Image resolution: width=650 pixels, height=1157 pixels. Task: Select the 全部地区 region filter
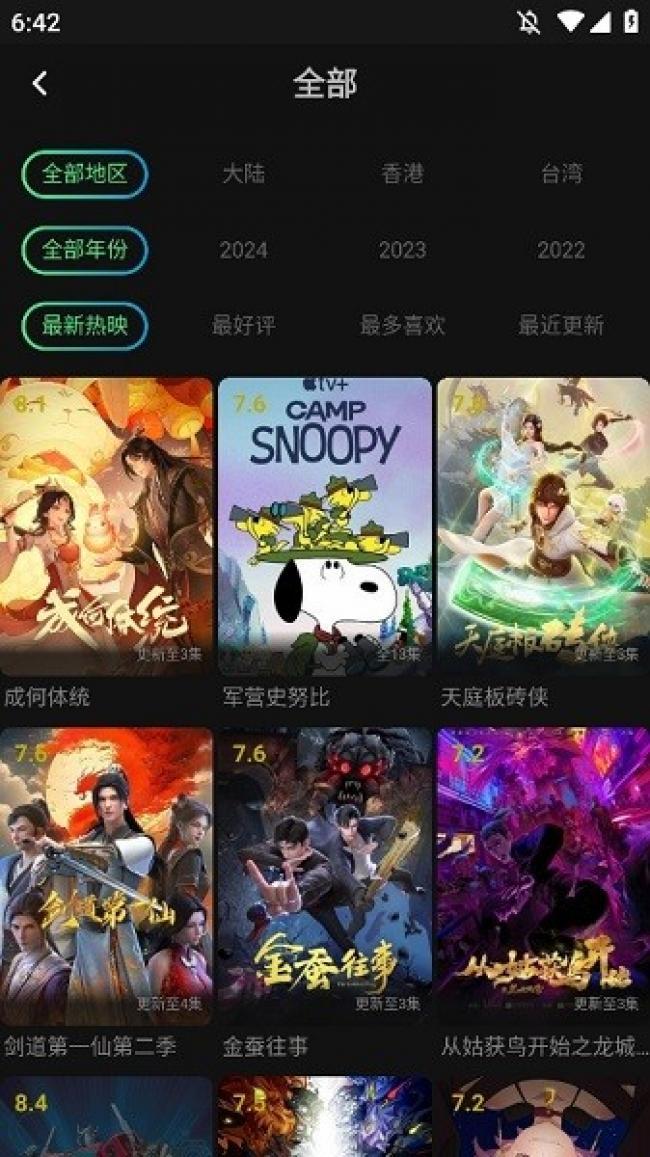85,174
